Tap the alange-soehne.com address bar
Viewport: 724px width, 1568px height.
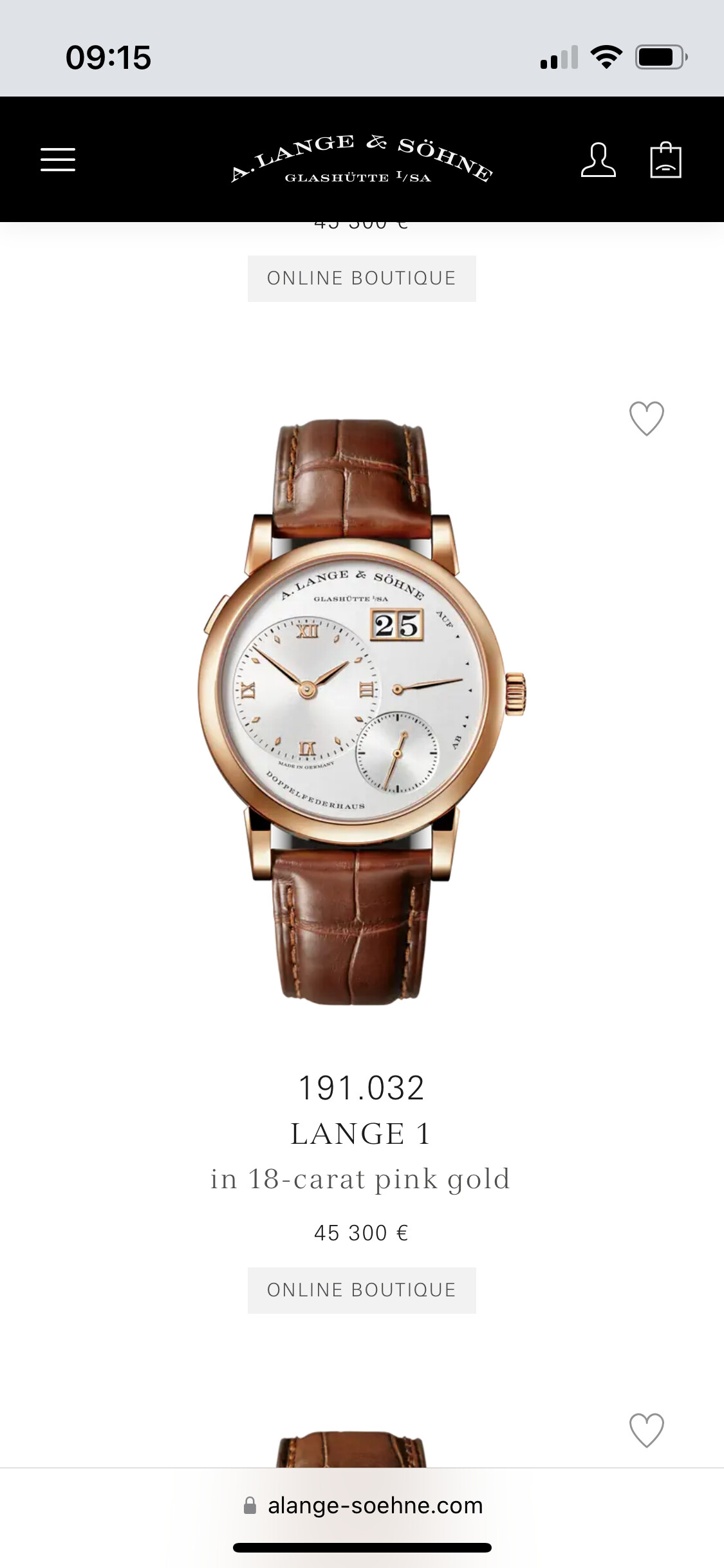363,1505
